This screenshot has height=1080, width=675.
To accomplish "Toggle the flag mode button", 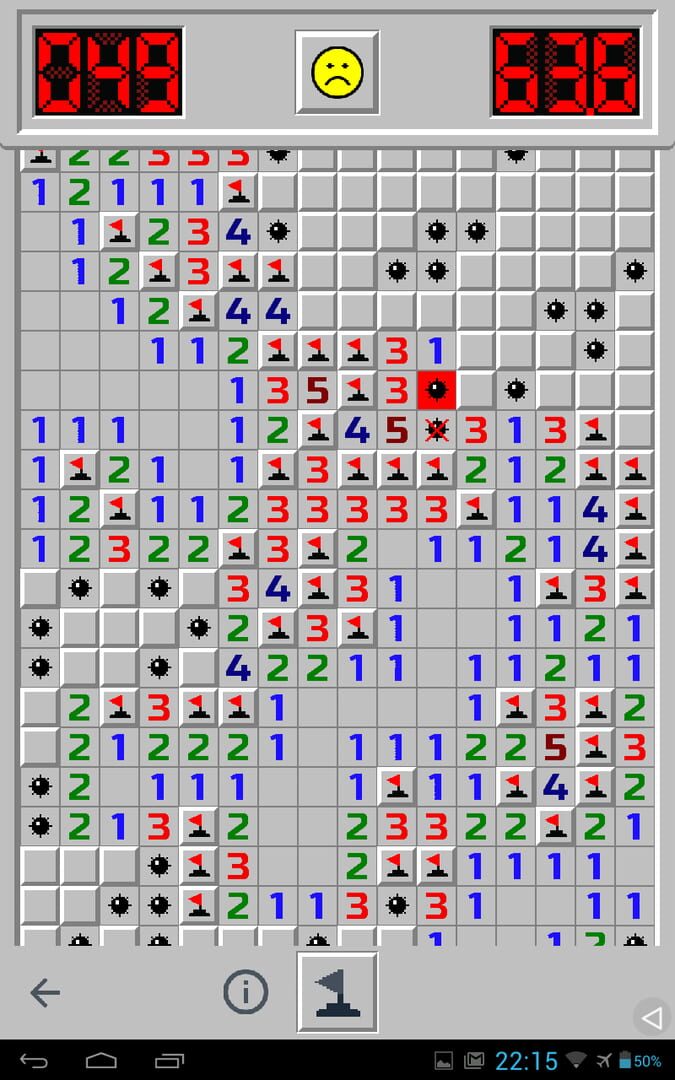I will 337,992.
